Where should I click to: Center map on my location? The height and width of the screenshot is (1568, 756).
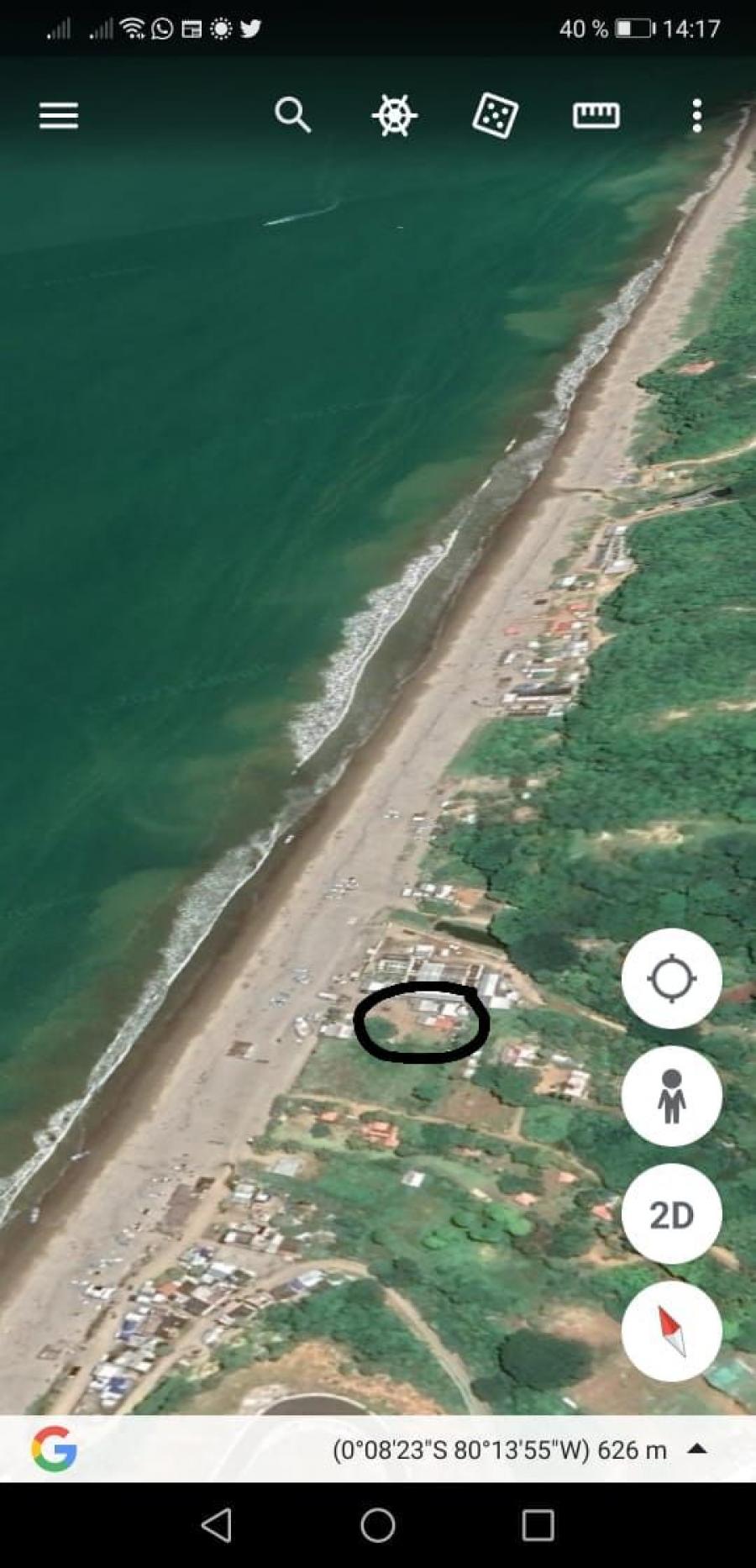tap(671, 978)
